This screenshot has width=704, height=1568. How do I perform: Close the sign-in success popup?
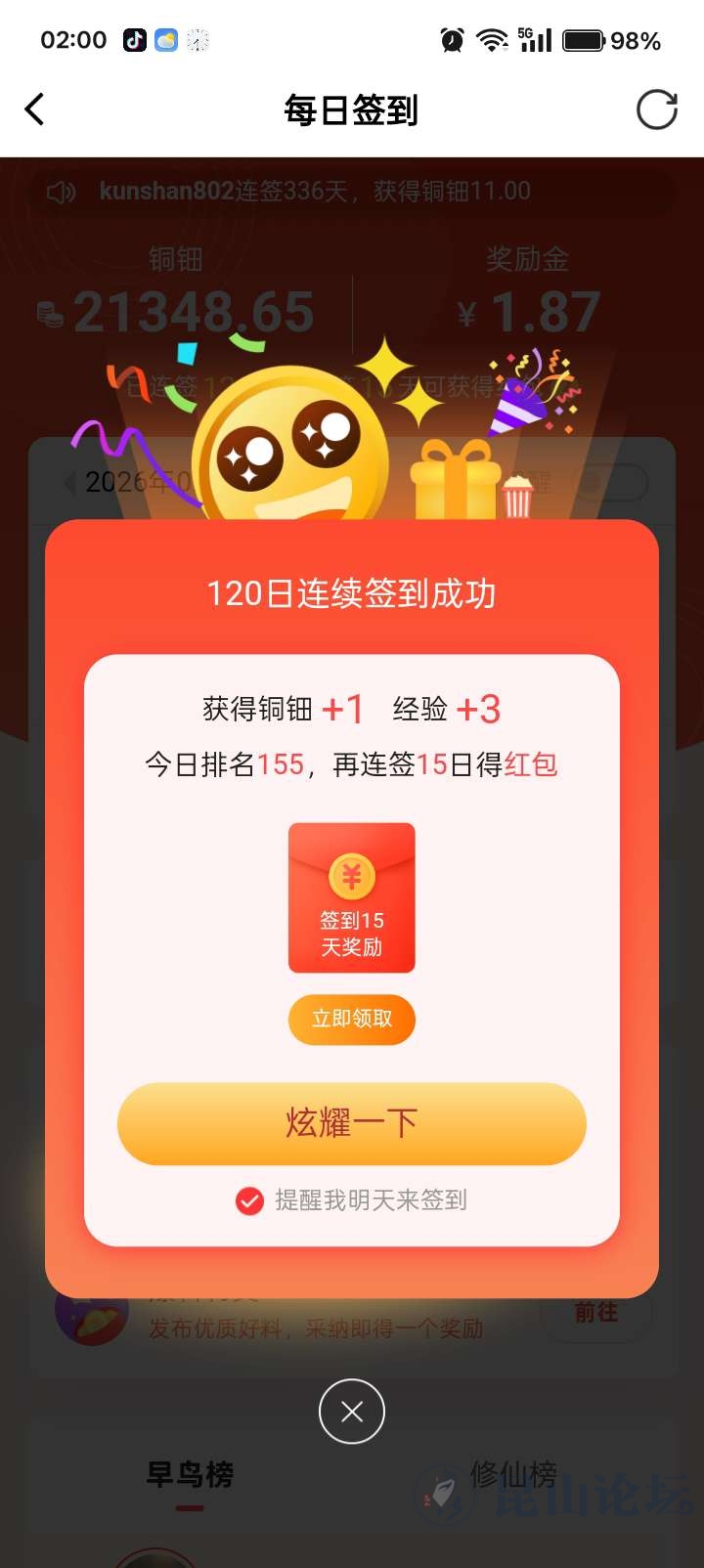[x=351, y=1411]
